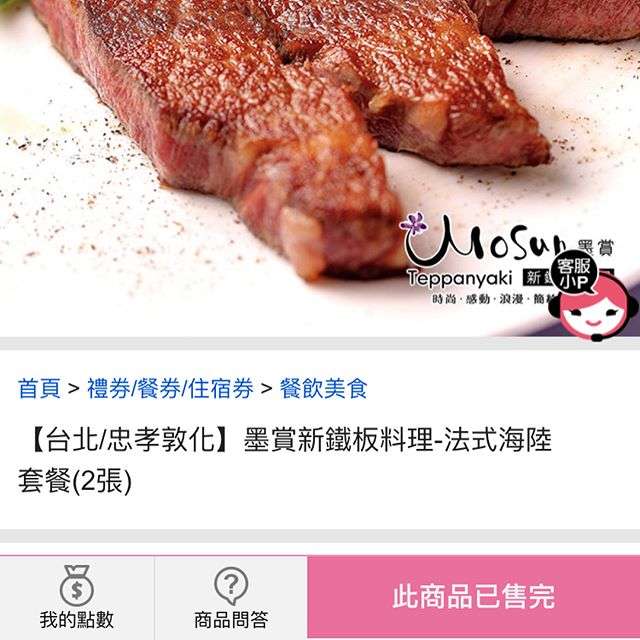This screenshot has height=640, width=640.
Task: Open 我的點數 points page
Action: [x=77, y=598]
